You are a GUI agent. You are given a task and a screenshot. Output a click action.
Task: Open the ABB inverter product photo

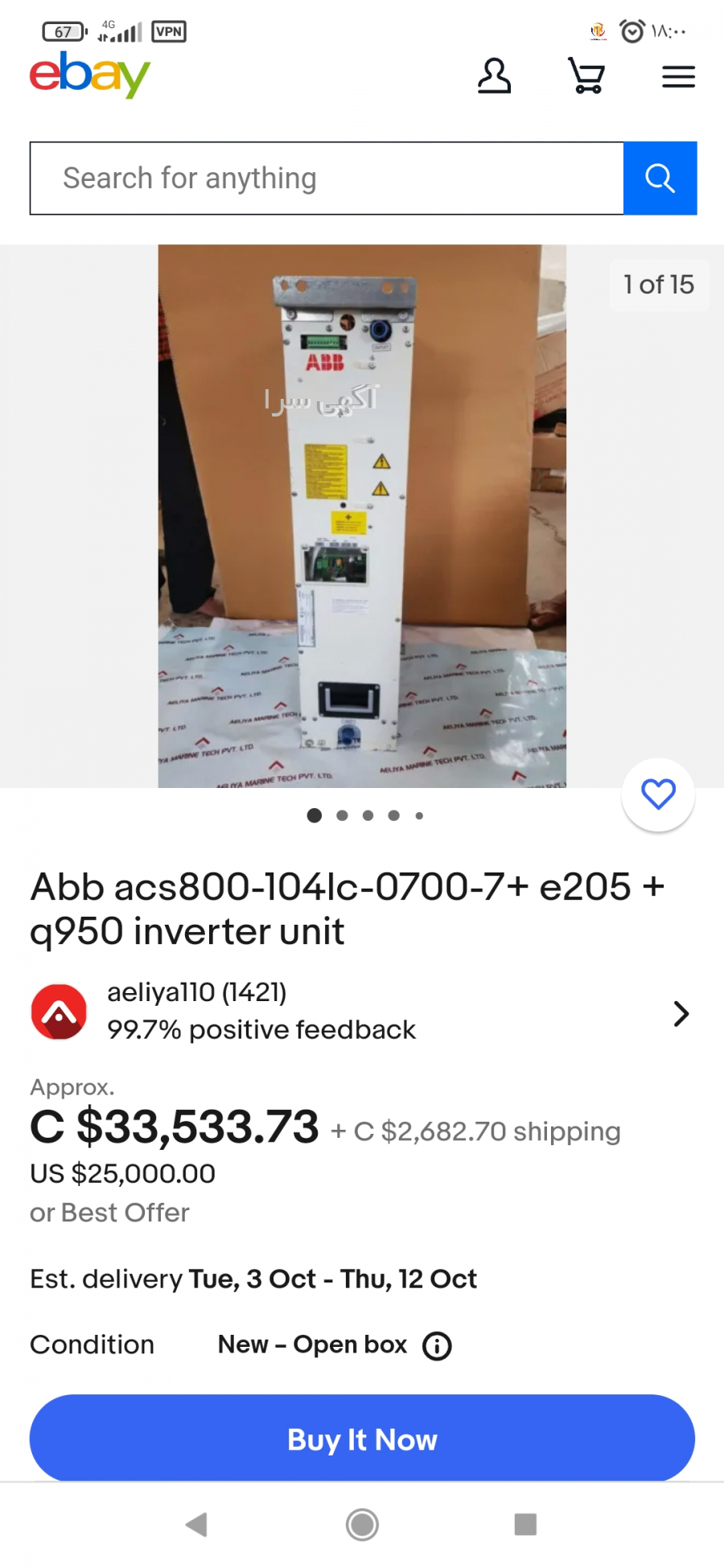pos(362,515)
